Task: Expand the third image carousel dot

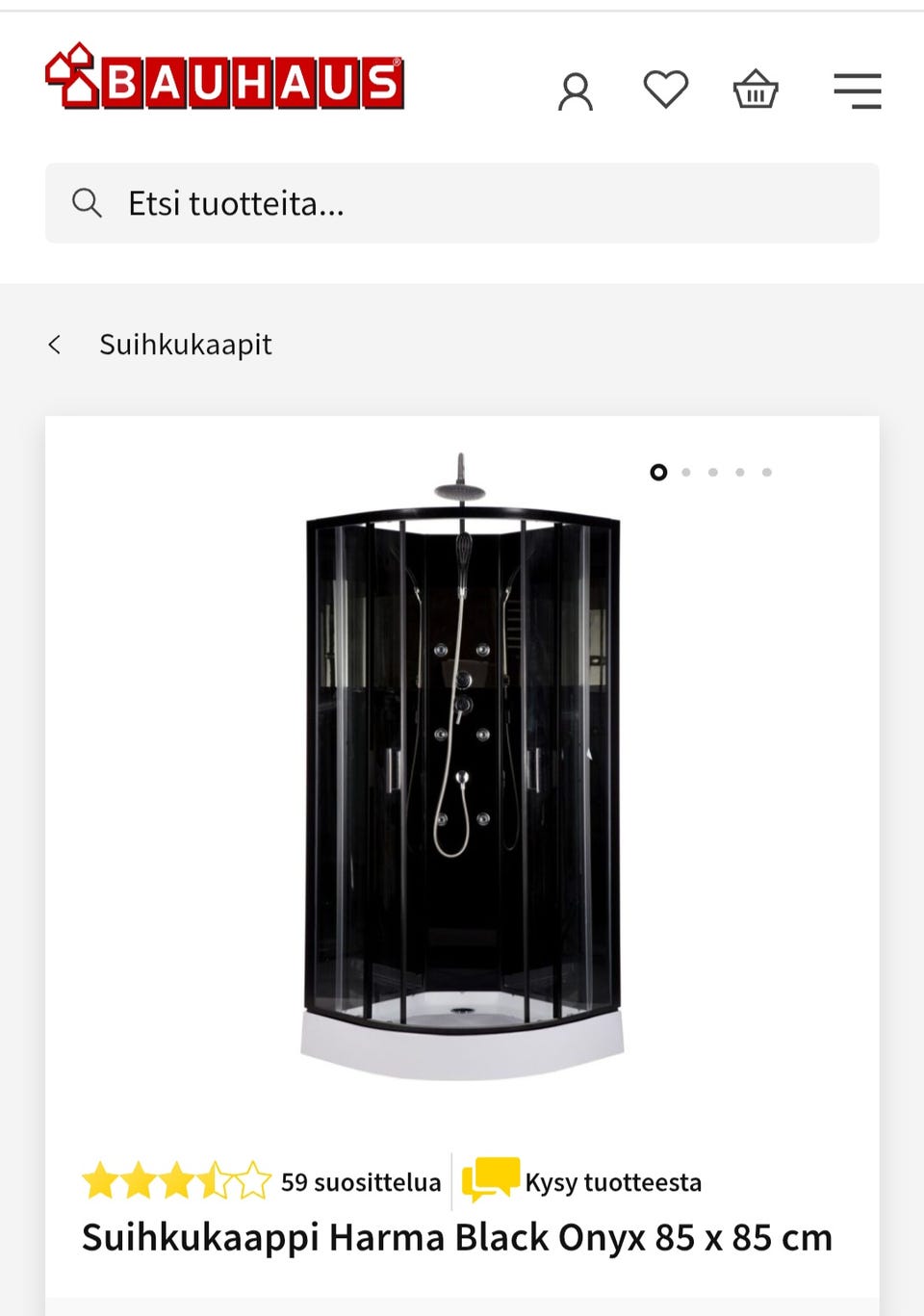Action: [x=713, y=473]
